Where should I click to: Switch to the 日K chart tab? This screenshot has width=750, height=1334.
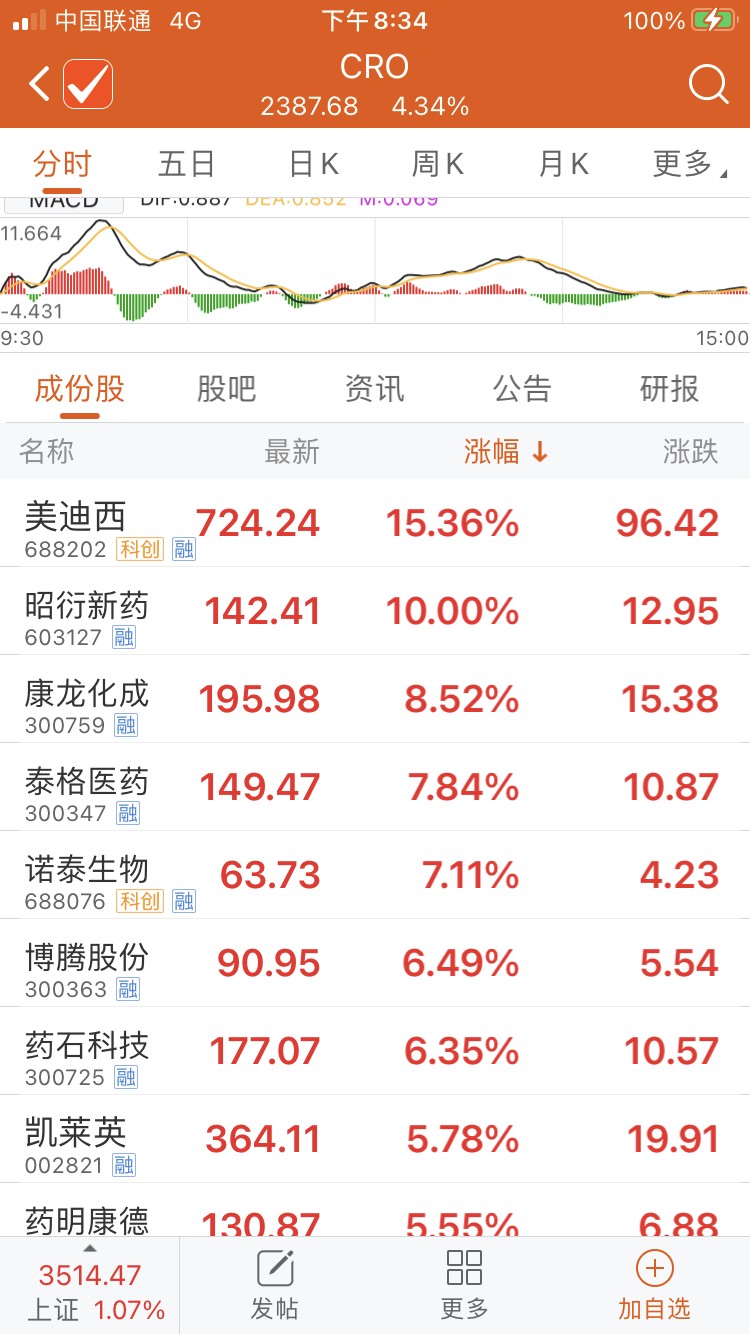point(313,164)
